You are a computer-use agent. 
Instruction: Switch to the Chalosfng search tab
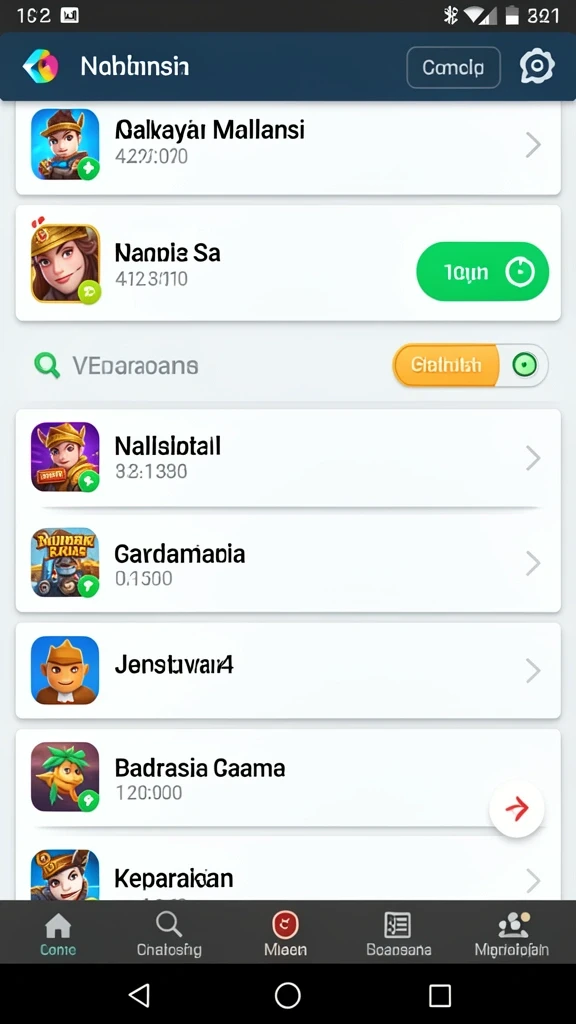tap(169, 934)
